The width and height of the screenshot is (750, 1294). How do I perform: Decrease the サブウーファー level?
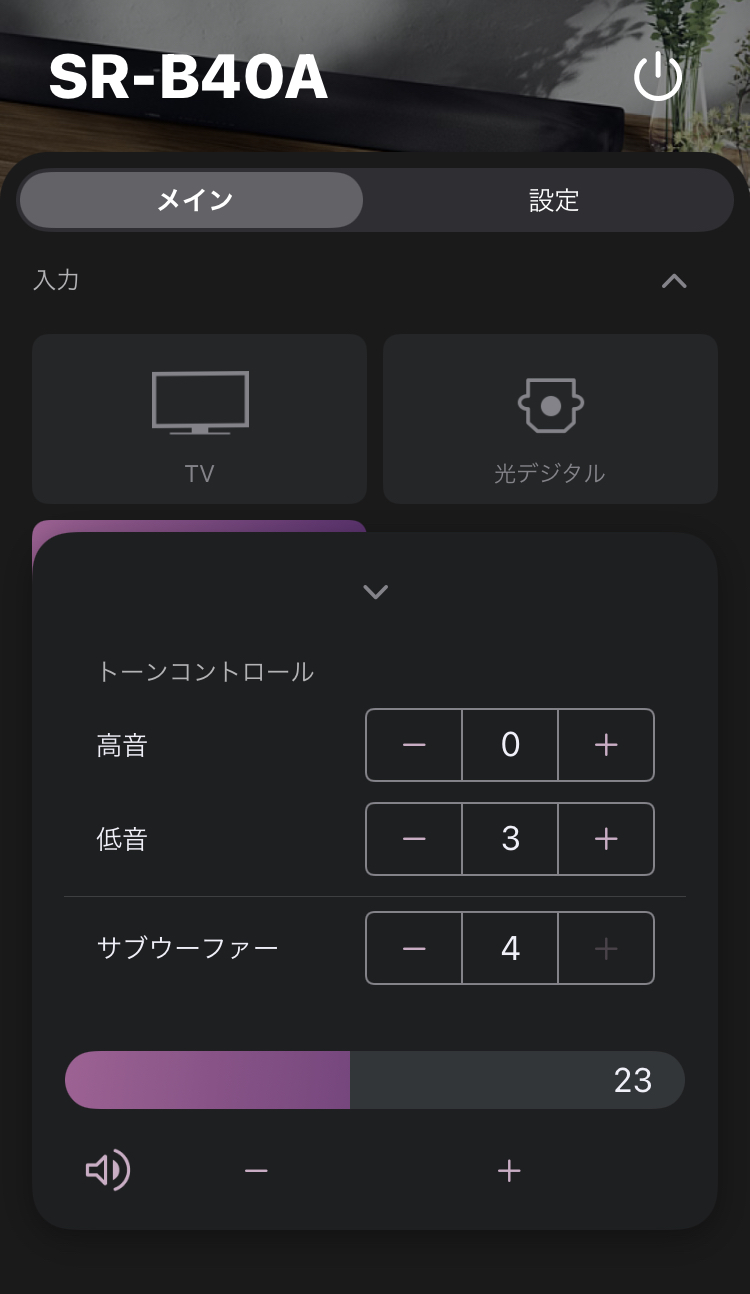click(x=414, y=948)
